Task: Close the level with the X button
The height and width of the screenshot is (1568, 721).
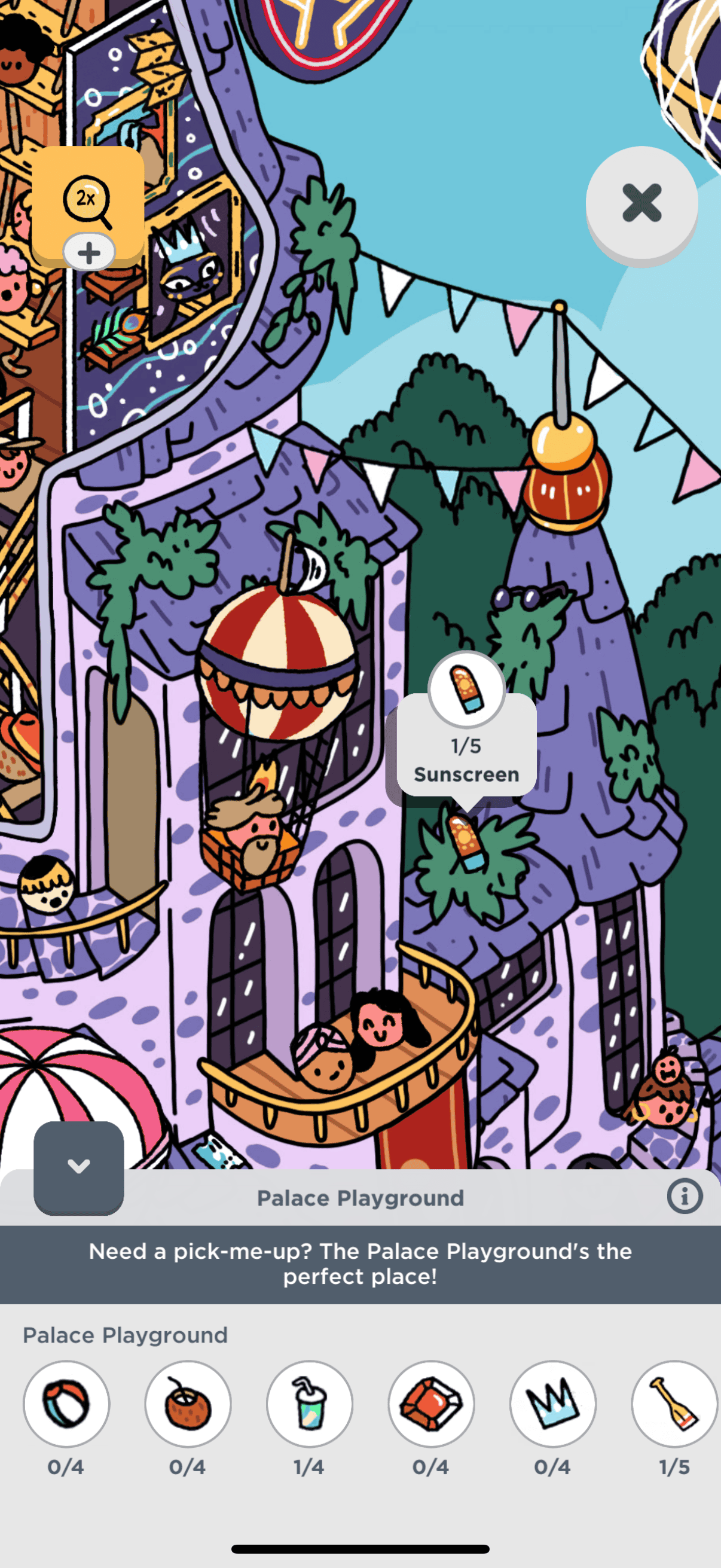Action: tap(641, 203)
